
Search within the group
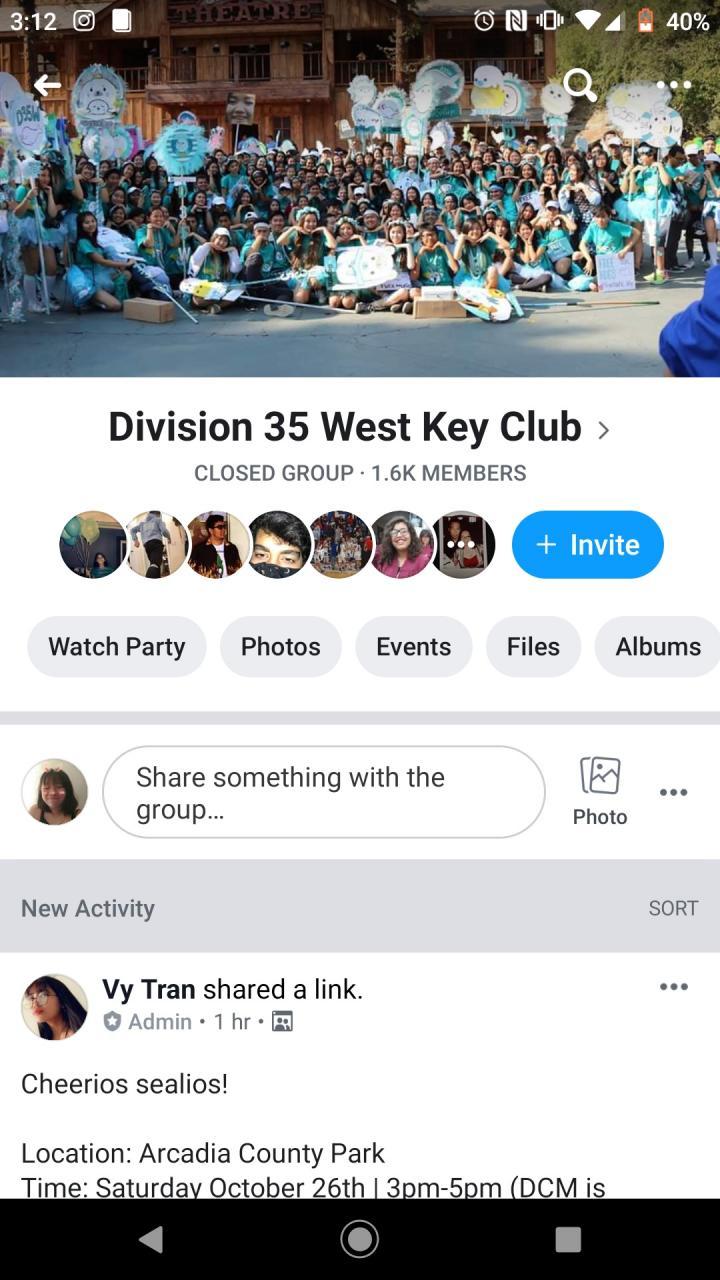point(580,86)
